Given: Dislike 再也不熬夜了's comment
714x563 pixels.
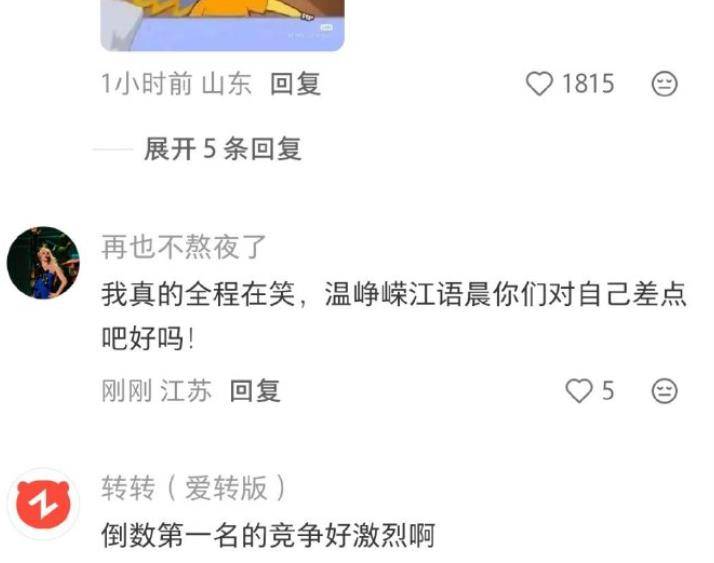Looking at the screenshot, I should click(x=665, y=391).
